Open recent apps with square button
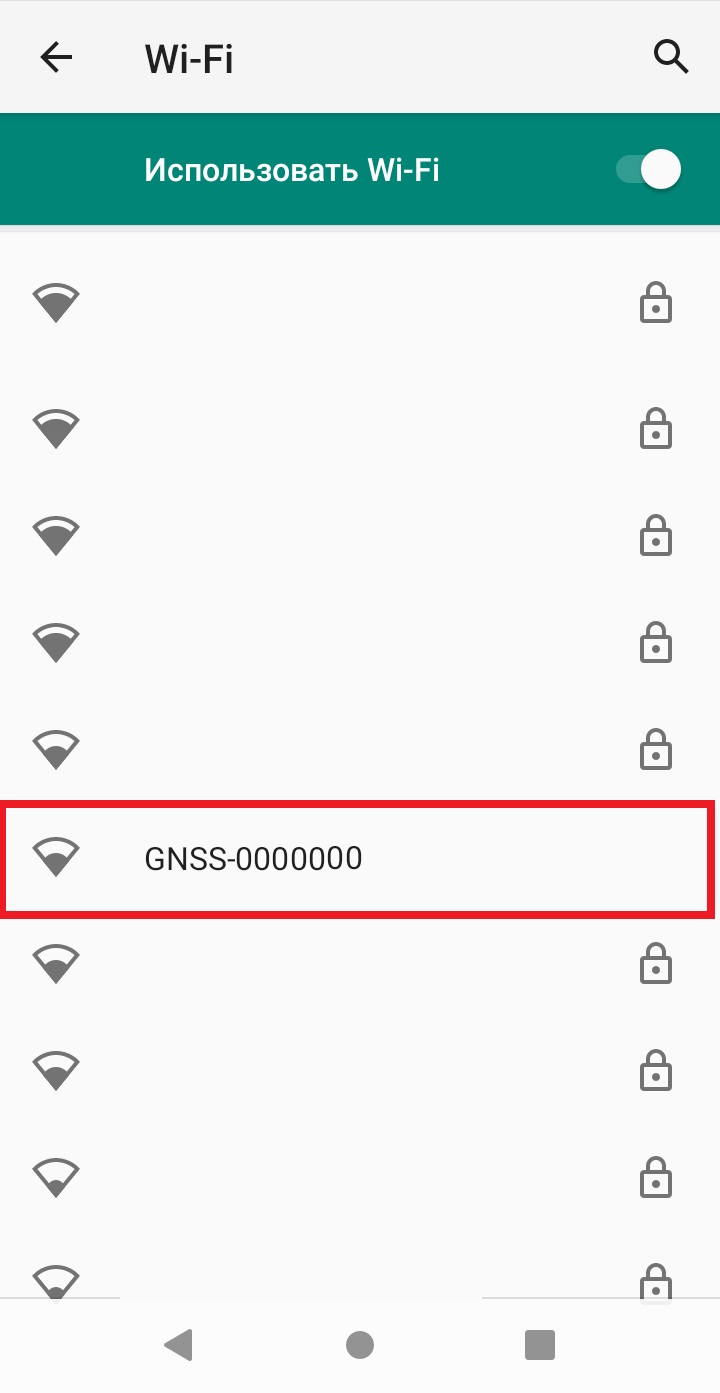This screenshot has height=1393, width=720. [x=540, y=1345]
